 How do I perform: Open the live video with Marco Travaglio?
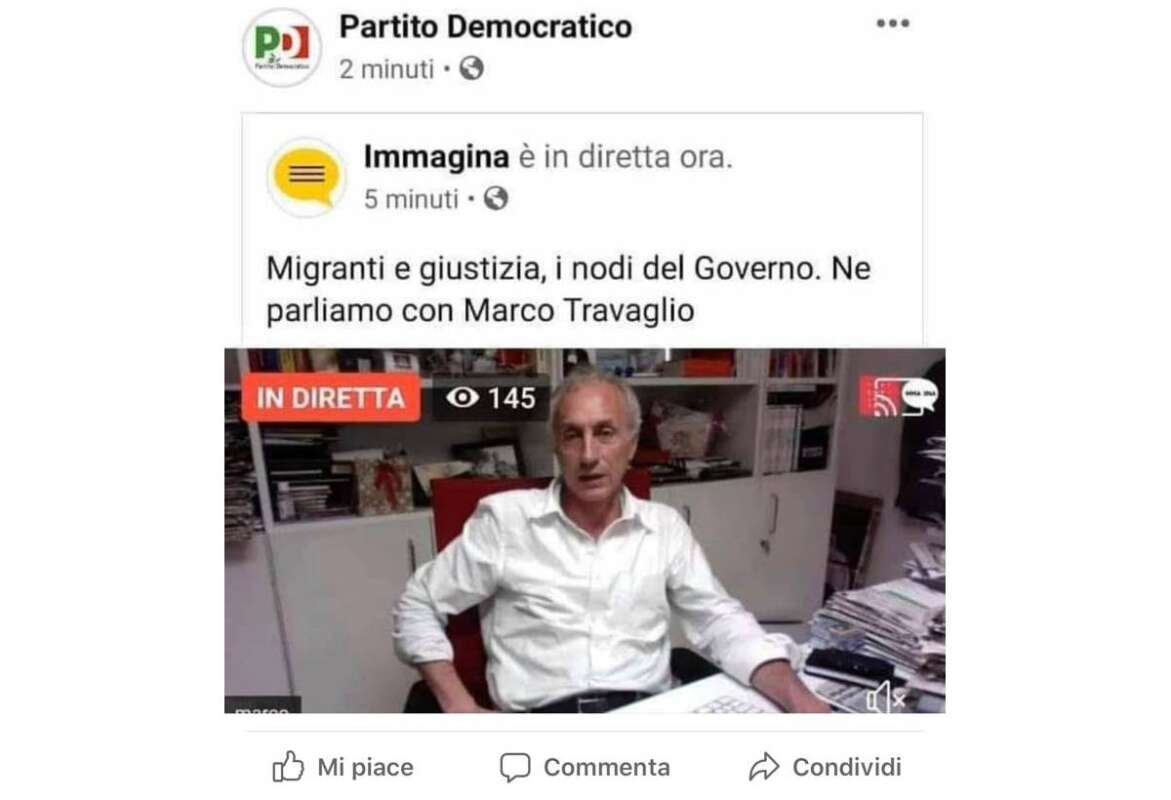(584, 540)
